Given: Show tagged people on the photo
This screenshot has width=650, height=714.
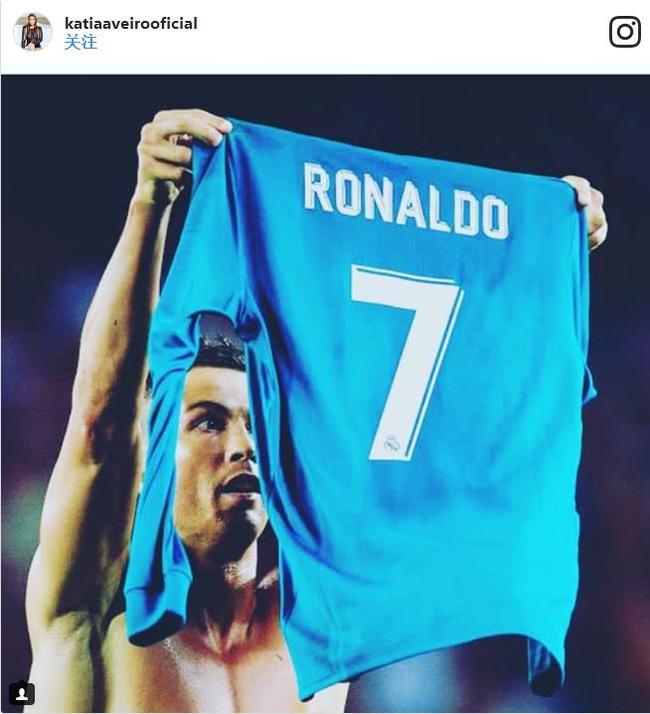Looking at the screenshot, I should click(22, 692).
